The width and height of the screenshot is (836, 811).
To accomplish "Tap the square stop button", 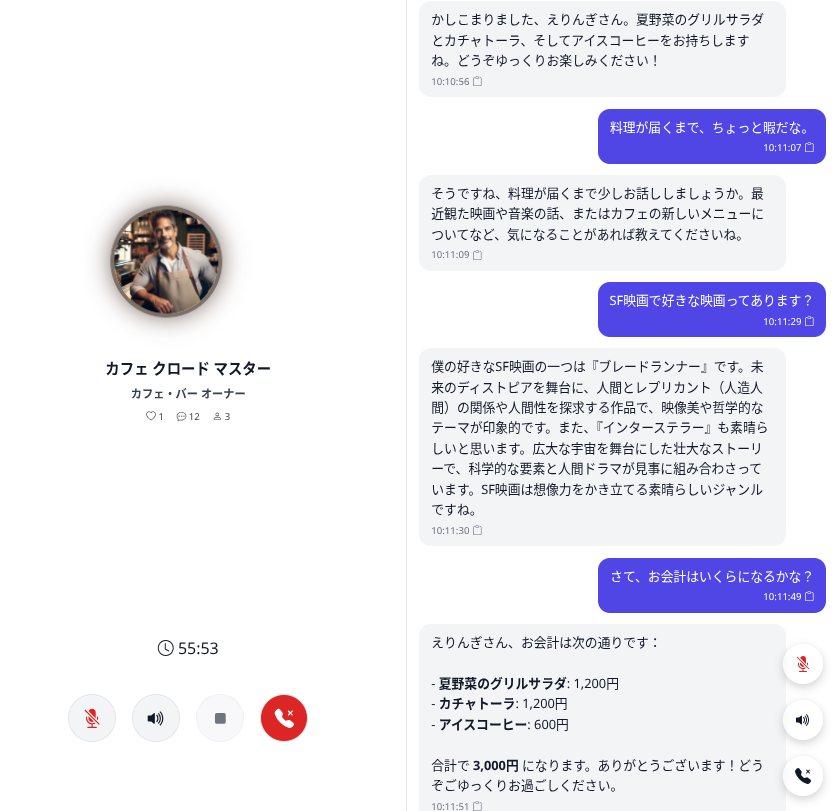I will point(220,718).
